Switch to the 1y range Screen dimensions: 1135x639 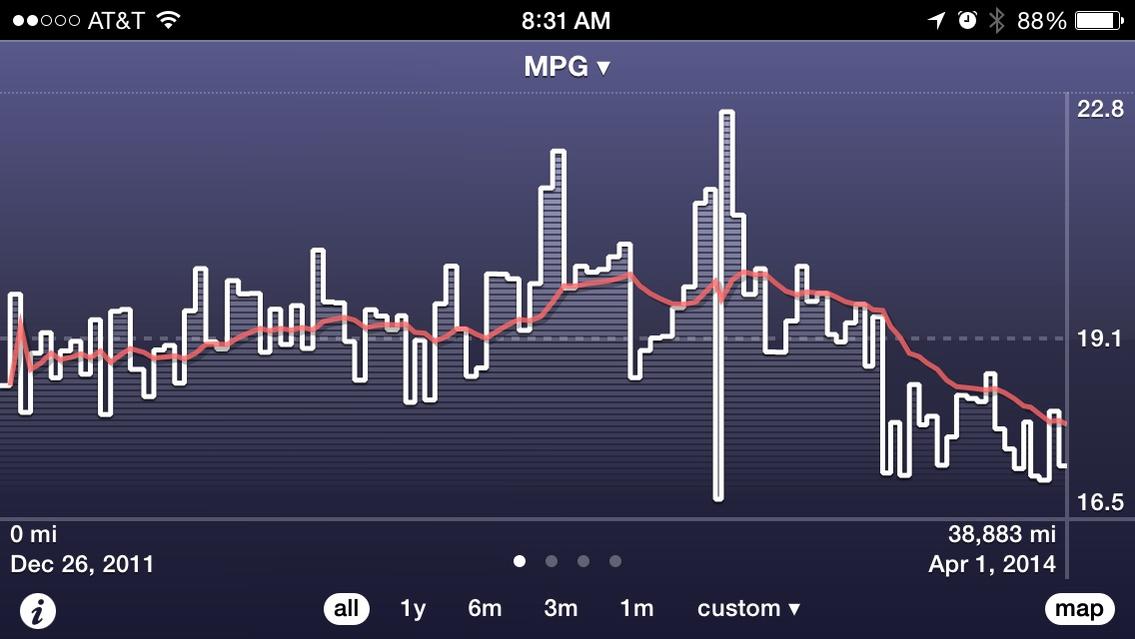pos(413,609)
